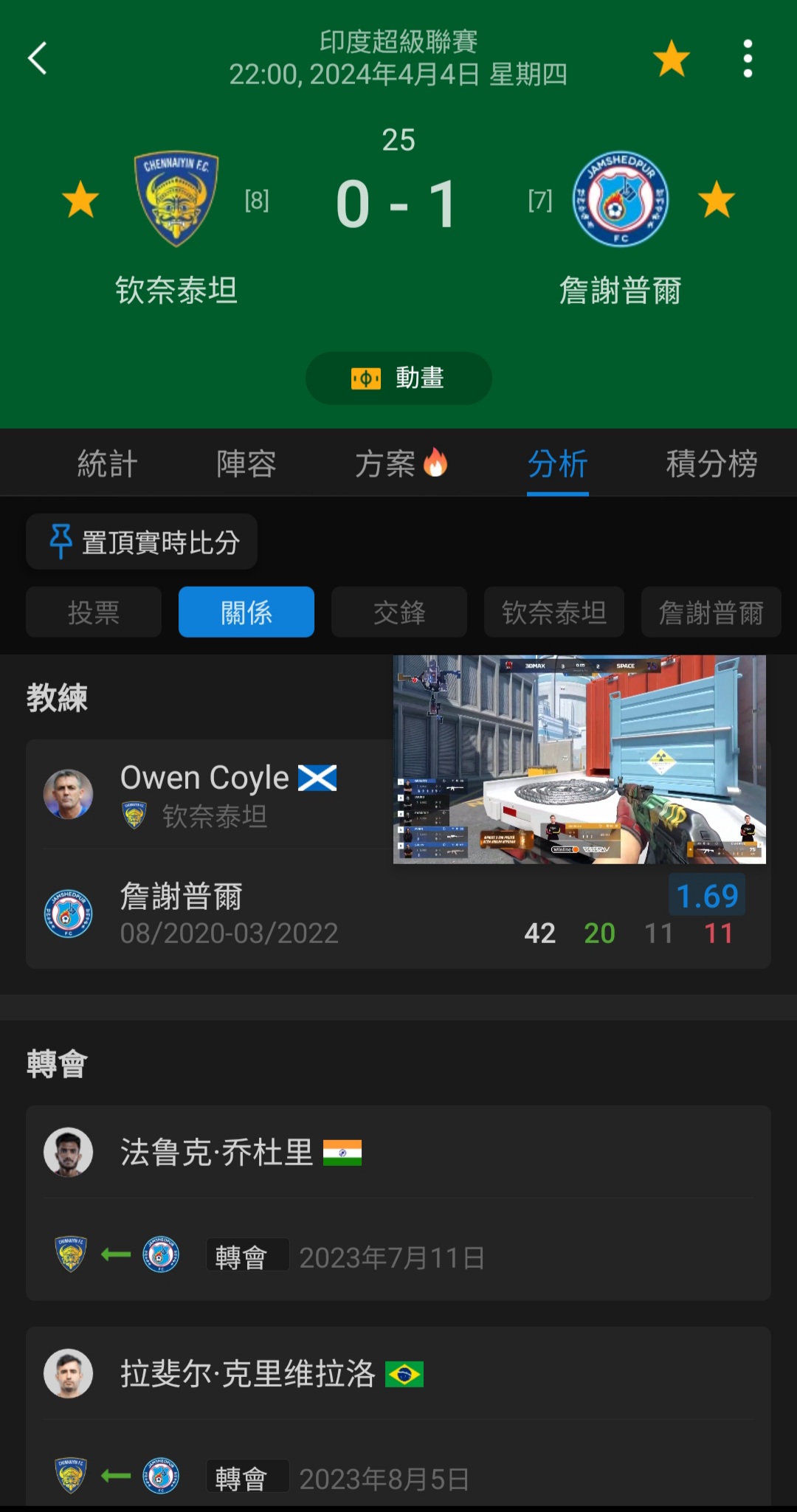The width and height of the screenshot is (797, 1512).
Task: Open the 钦奈泰坦 team crest in header
Action: (176, 200)
